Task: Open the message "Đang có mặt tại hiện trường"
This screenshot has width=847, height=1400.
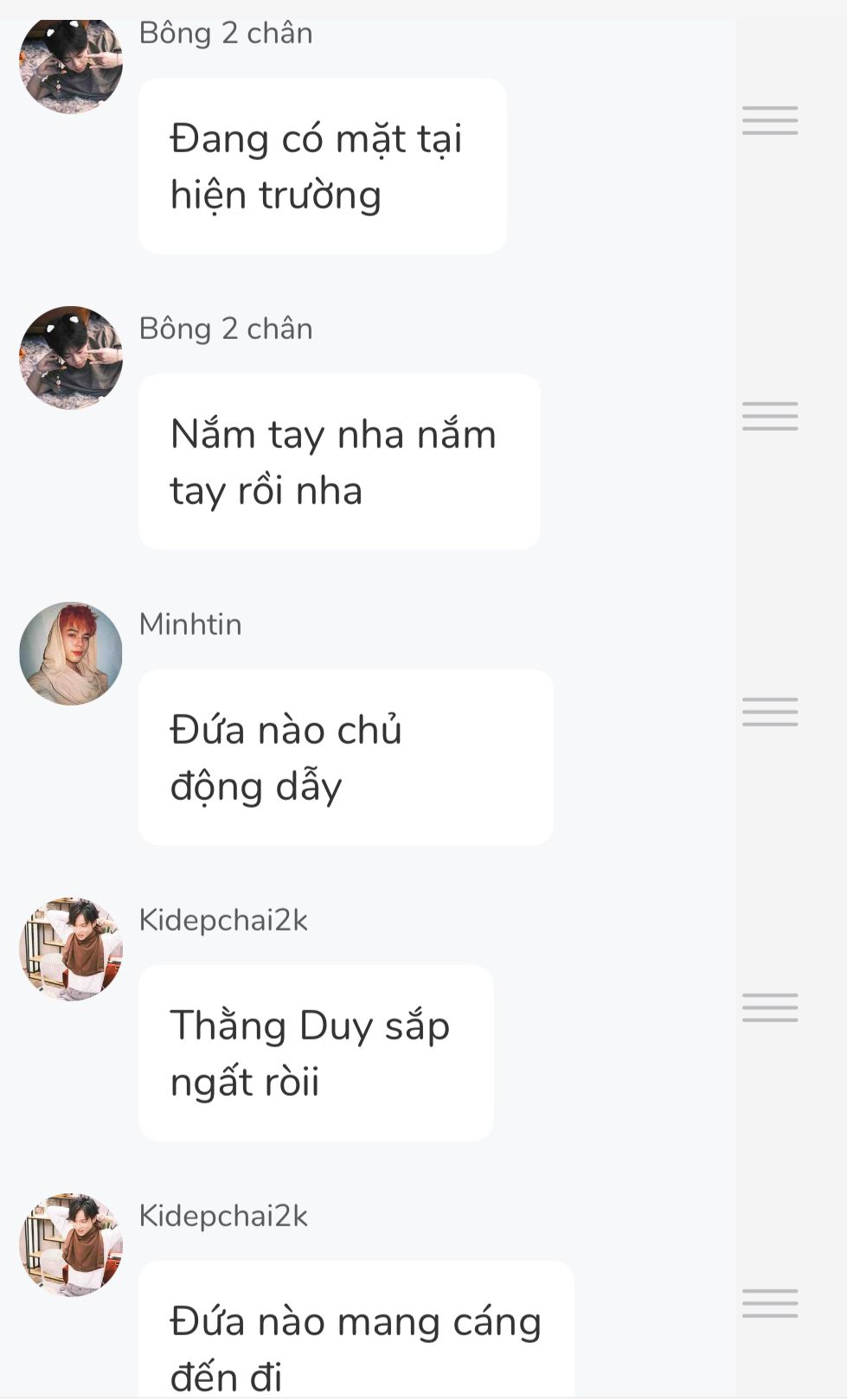Action: point(322,166)
